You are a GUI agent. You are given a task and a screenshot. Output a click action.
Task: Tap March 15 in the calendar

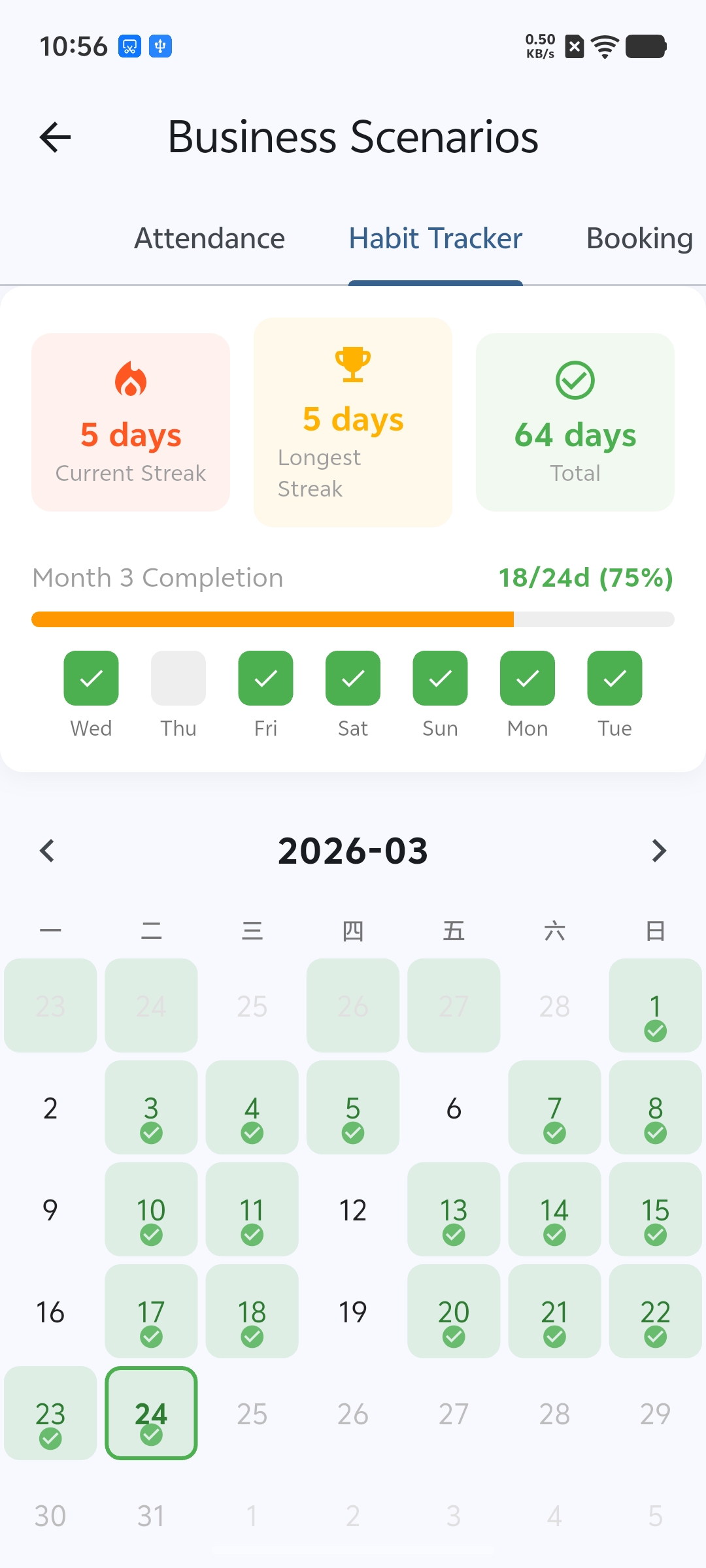coord(655,1210)
